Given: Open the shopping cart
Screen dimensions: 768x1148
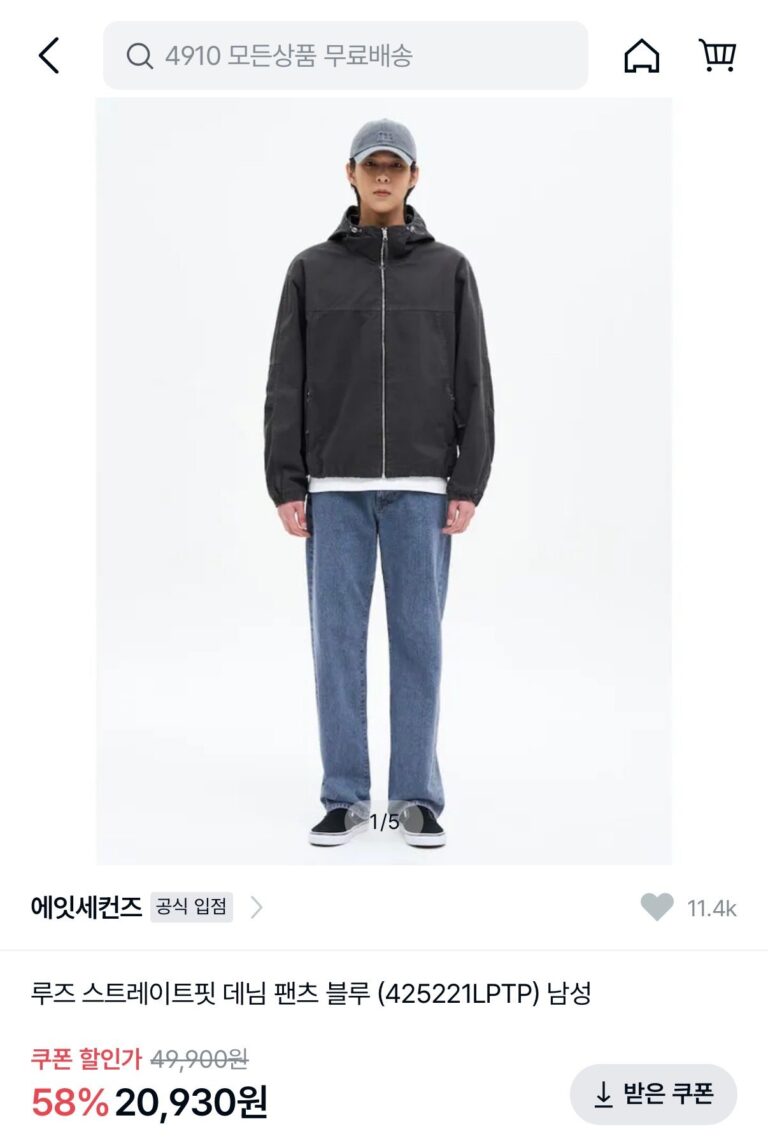Looking at the screenshot, I should coord(717,56).
